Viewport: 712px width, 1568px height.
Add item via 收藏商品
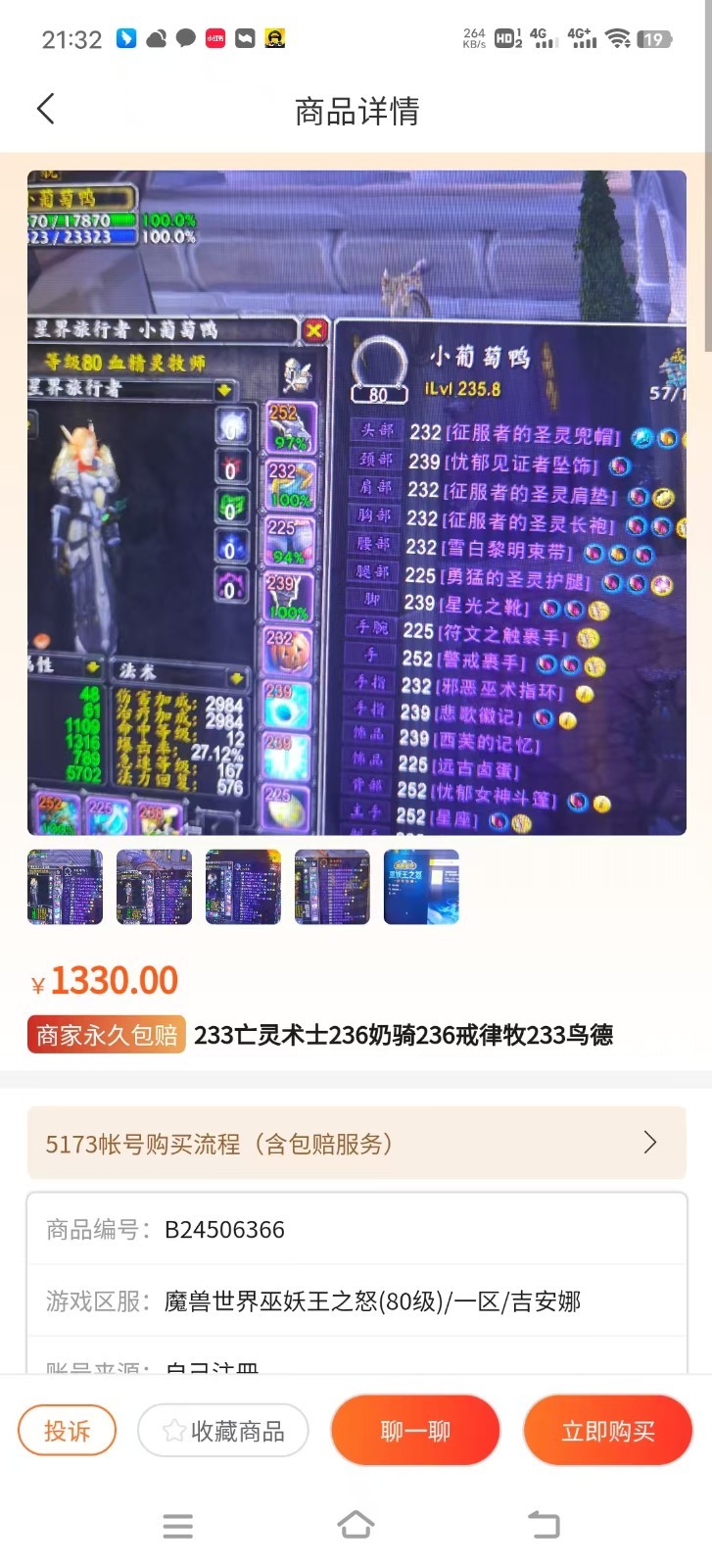pyautogui.click(x=223, y=1431)
